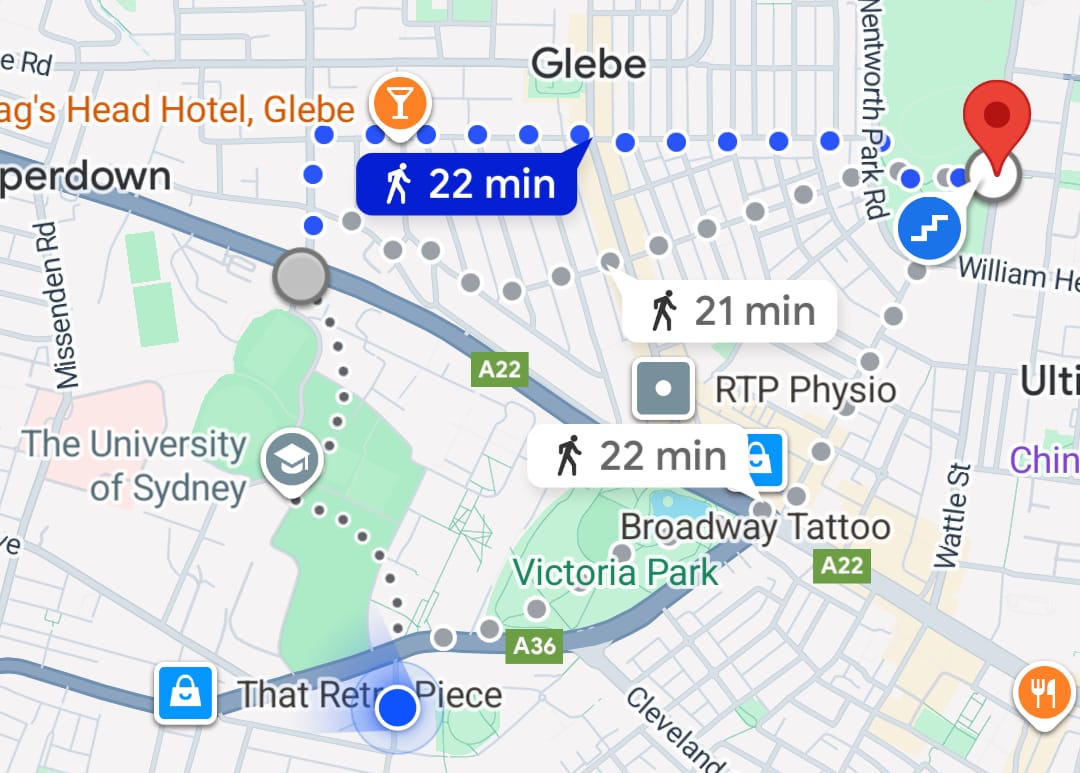Tap the blue 22 min walking route label
Viewport: 1080px width, 773px height.
coord(467,185)
